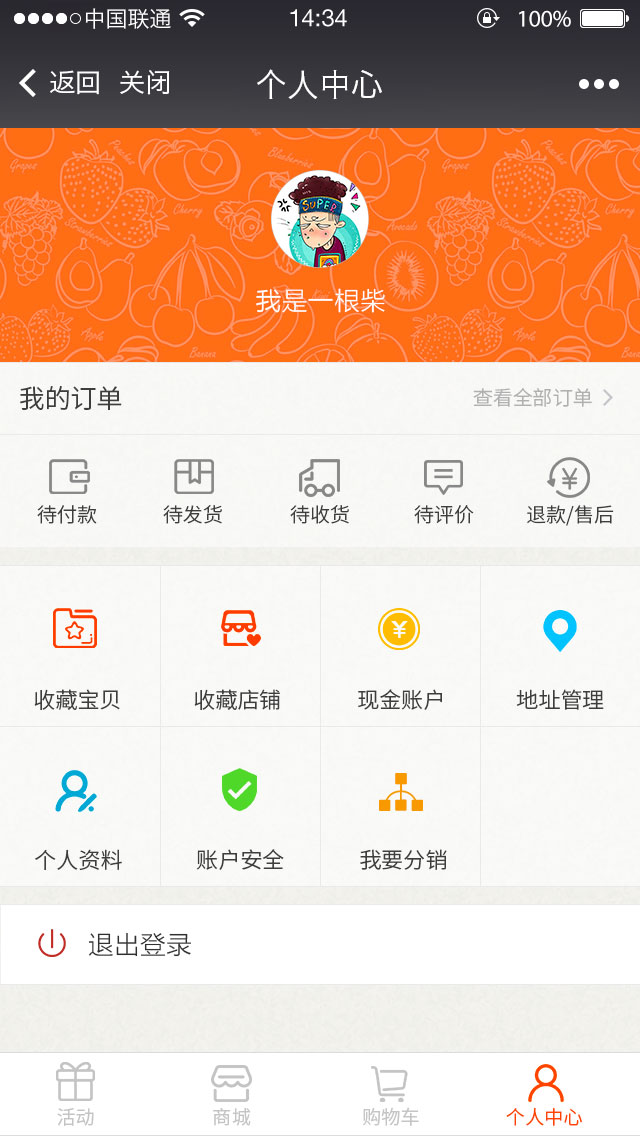The width and height of the screenshot is (640, 1136).
Task: Switch to the 购物车 cart tab
Action: (390, 1095)
